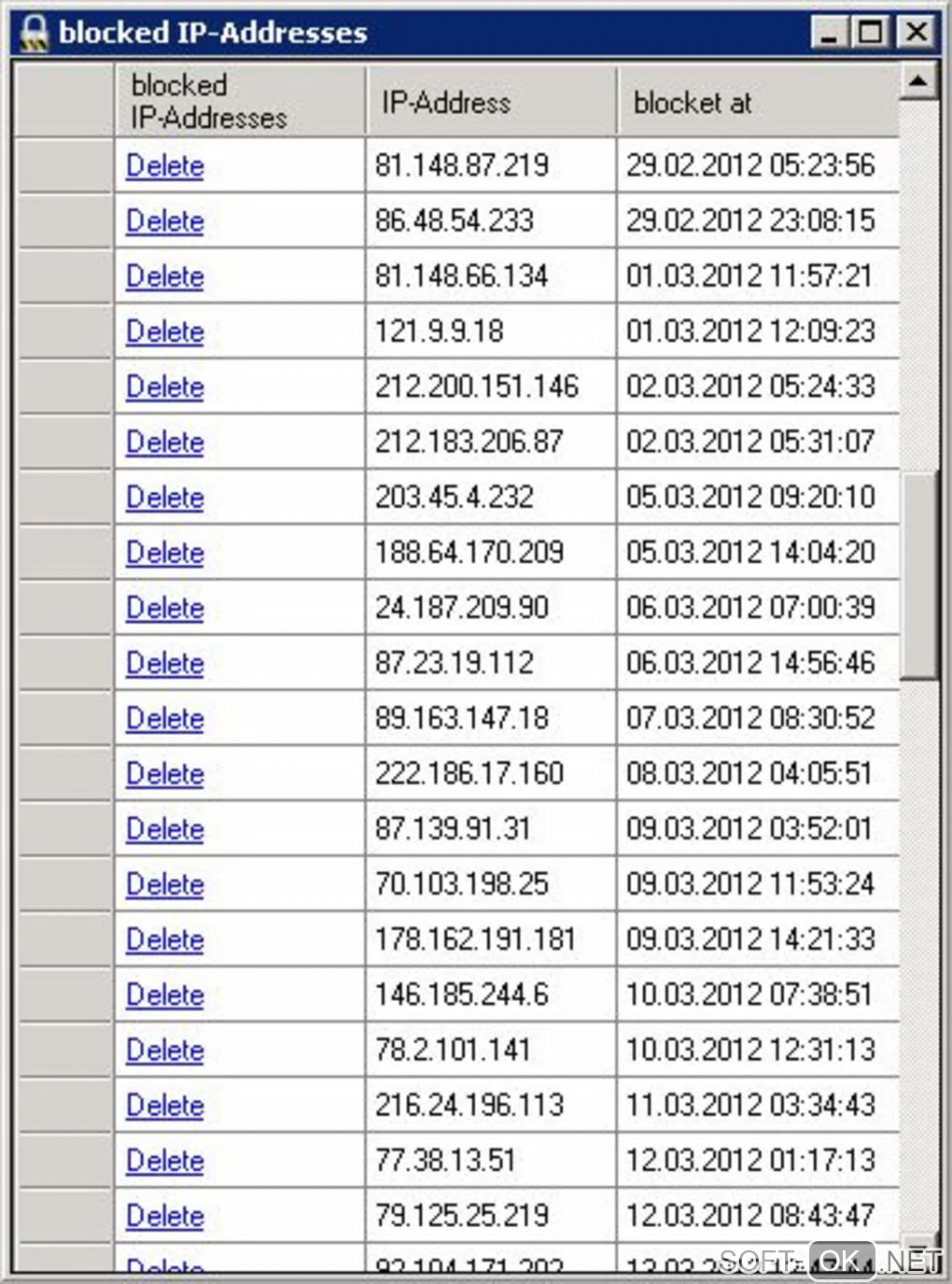Remove 87.23.19.112 from blocked addresses

coord(165,663)
